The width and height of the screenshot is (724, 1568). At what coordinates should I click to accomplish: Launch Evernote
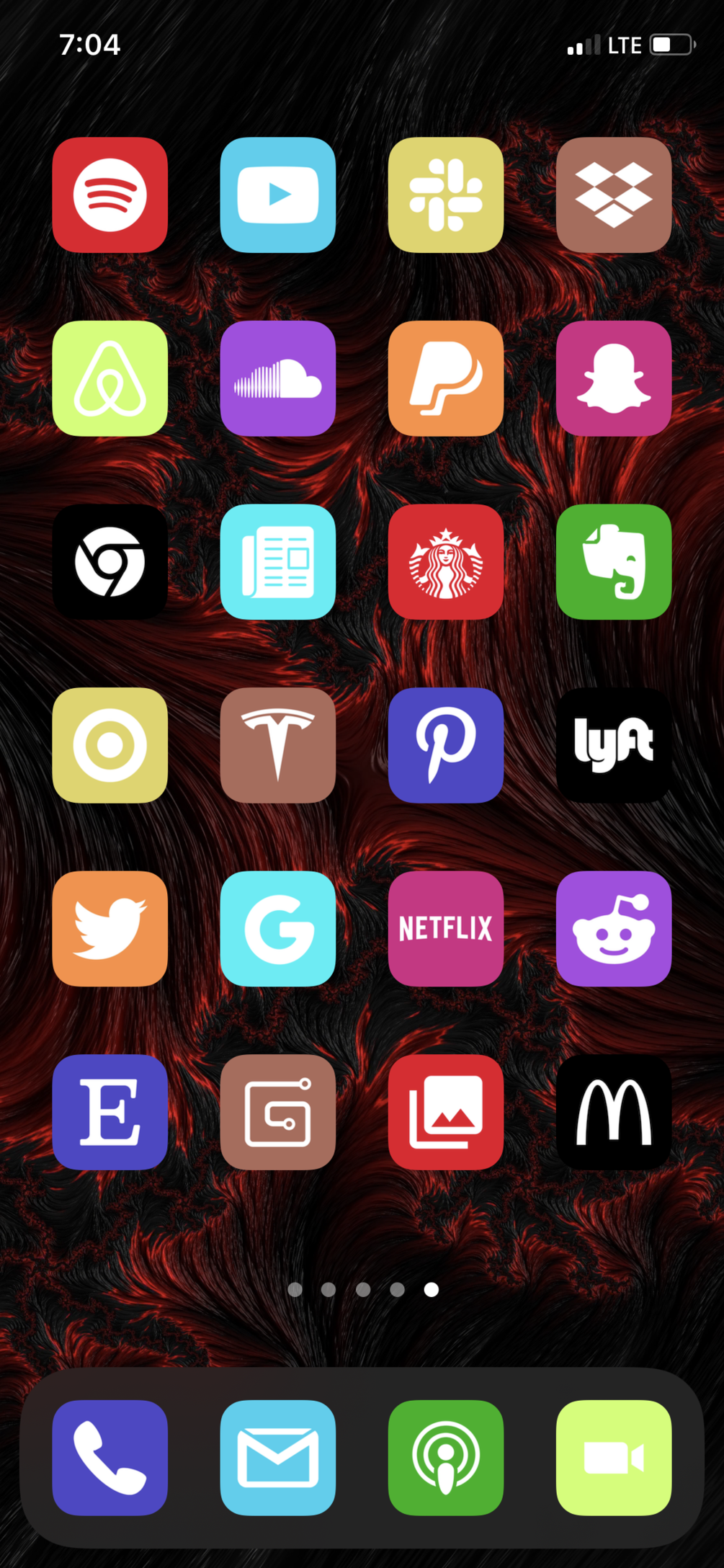click(x=613, y=562)
